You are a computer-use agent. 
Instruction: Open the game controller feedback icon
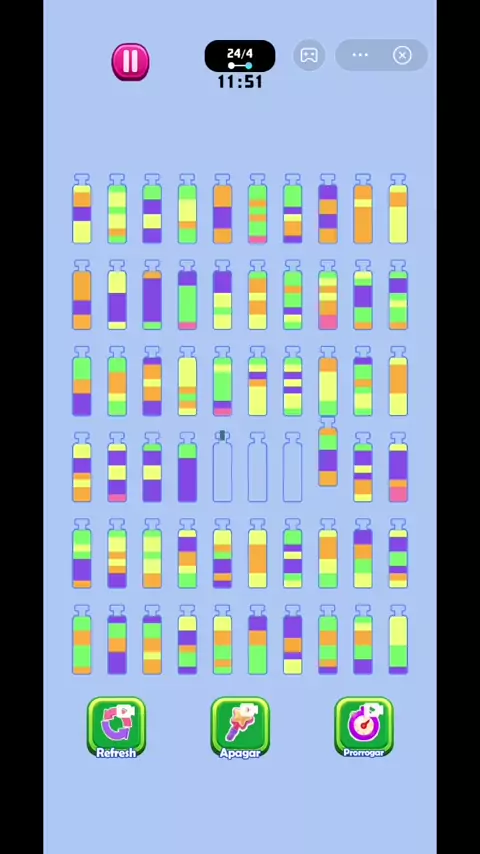(x=309, y=55)
